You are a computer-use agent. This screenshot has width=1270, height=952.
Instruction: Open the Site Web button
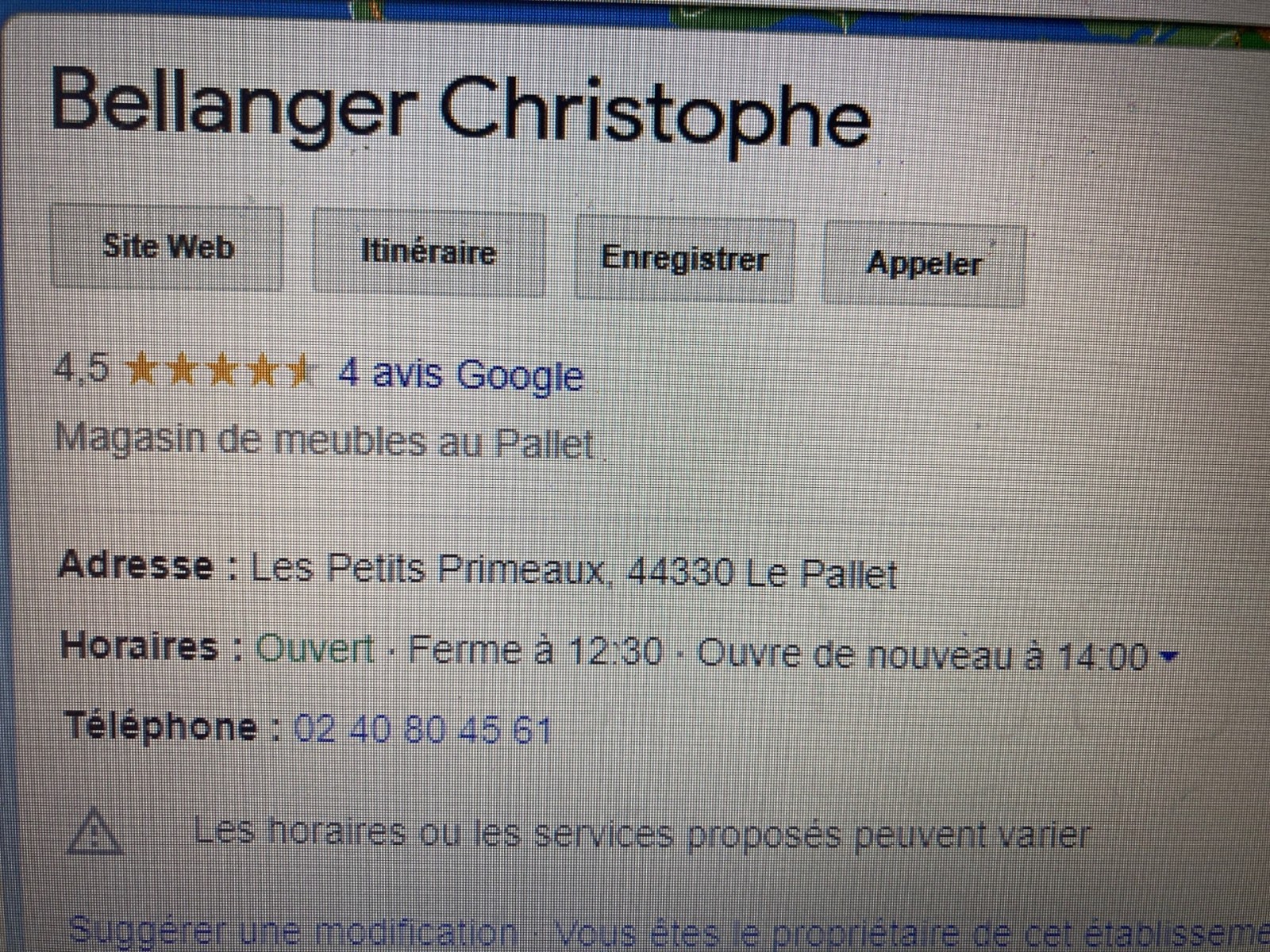167,247
